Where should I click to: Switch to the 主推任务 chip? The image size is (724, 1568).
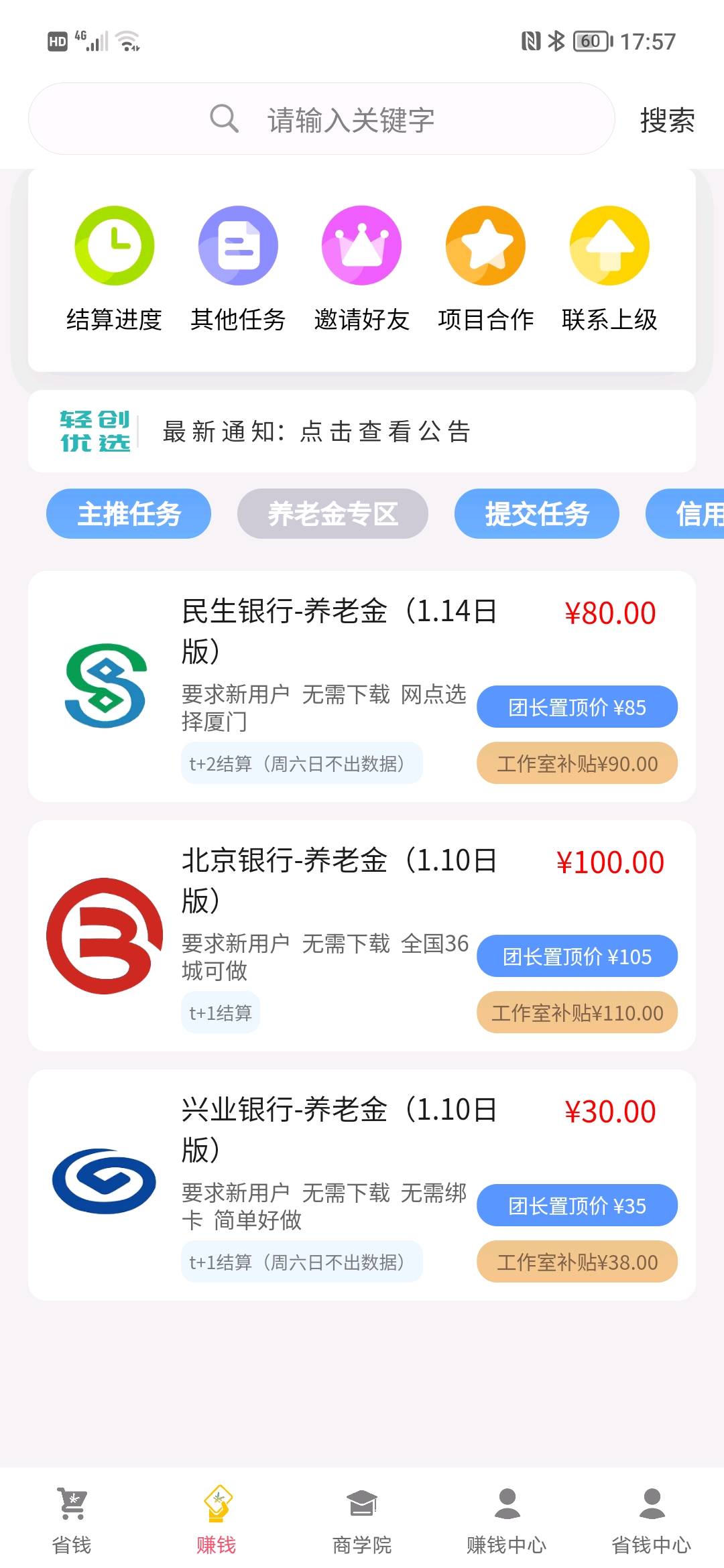pyautogui.click(x=129, y=514)
